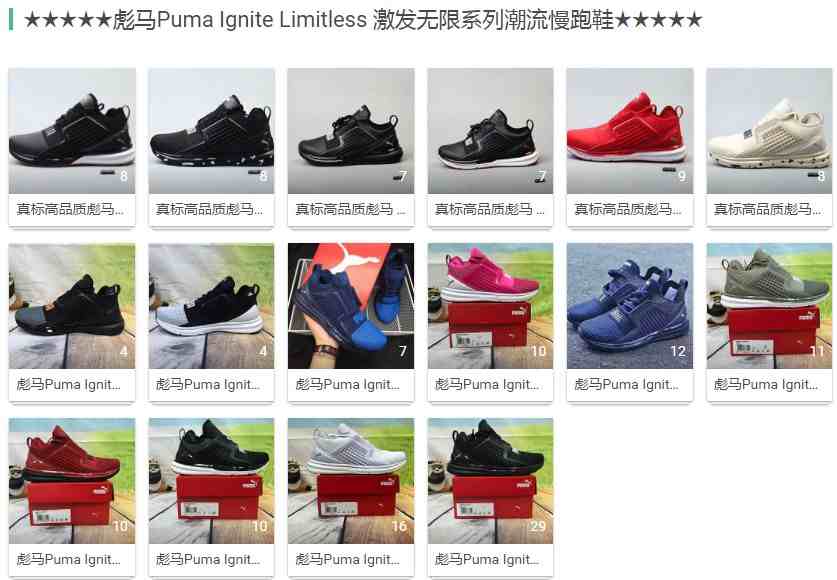Open the black and grey-toe shoe album with 4 photos
The width and height of the screenshot is (837, 580).
72,306
